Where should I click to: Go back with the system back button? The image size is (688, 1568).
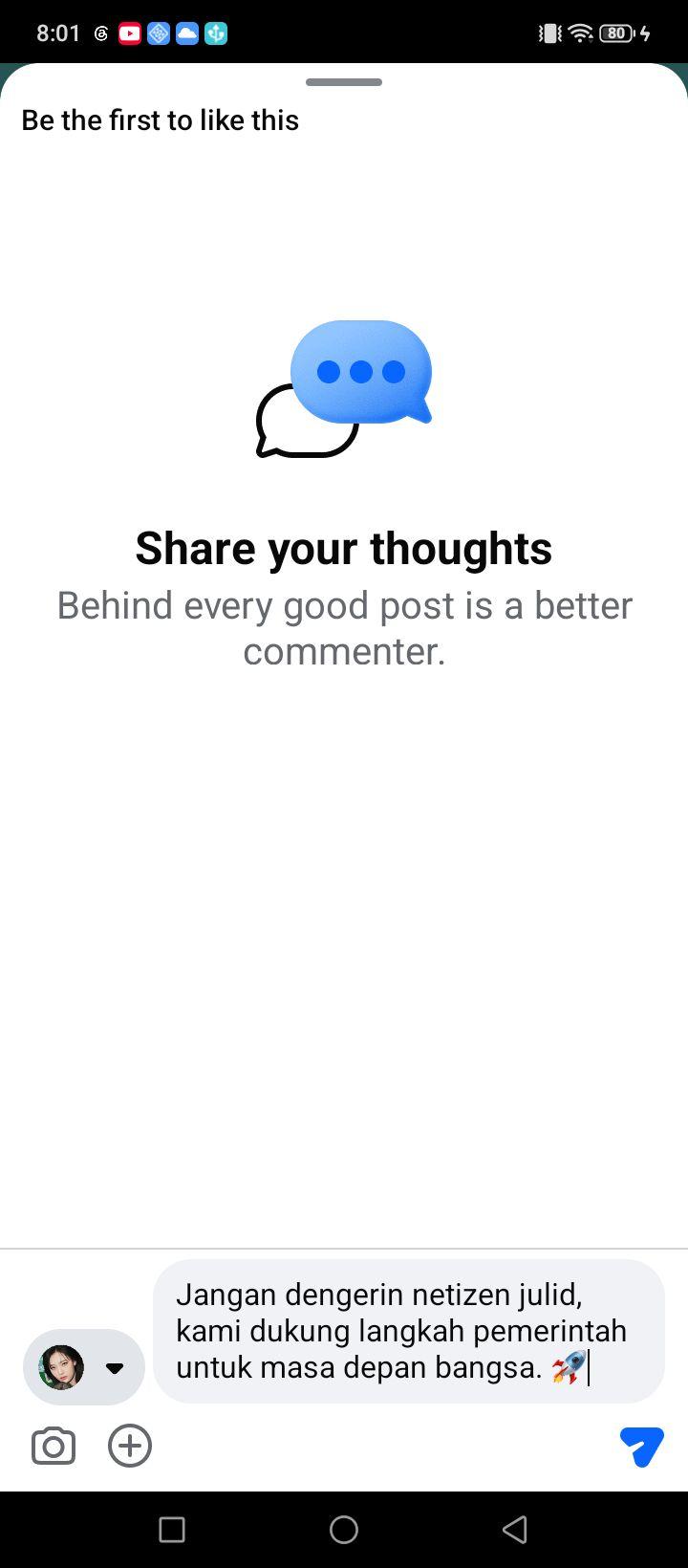coord(515,1530)
